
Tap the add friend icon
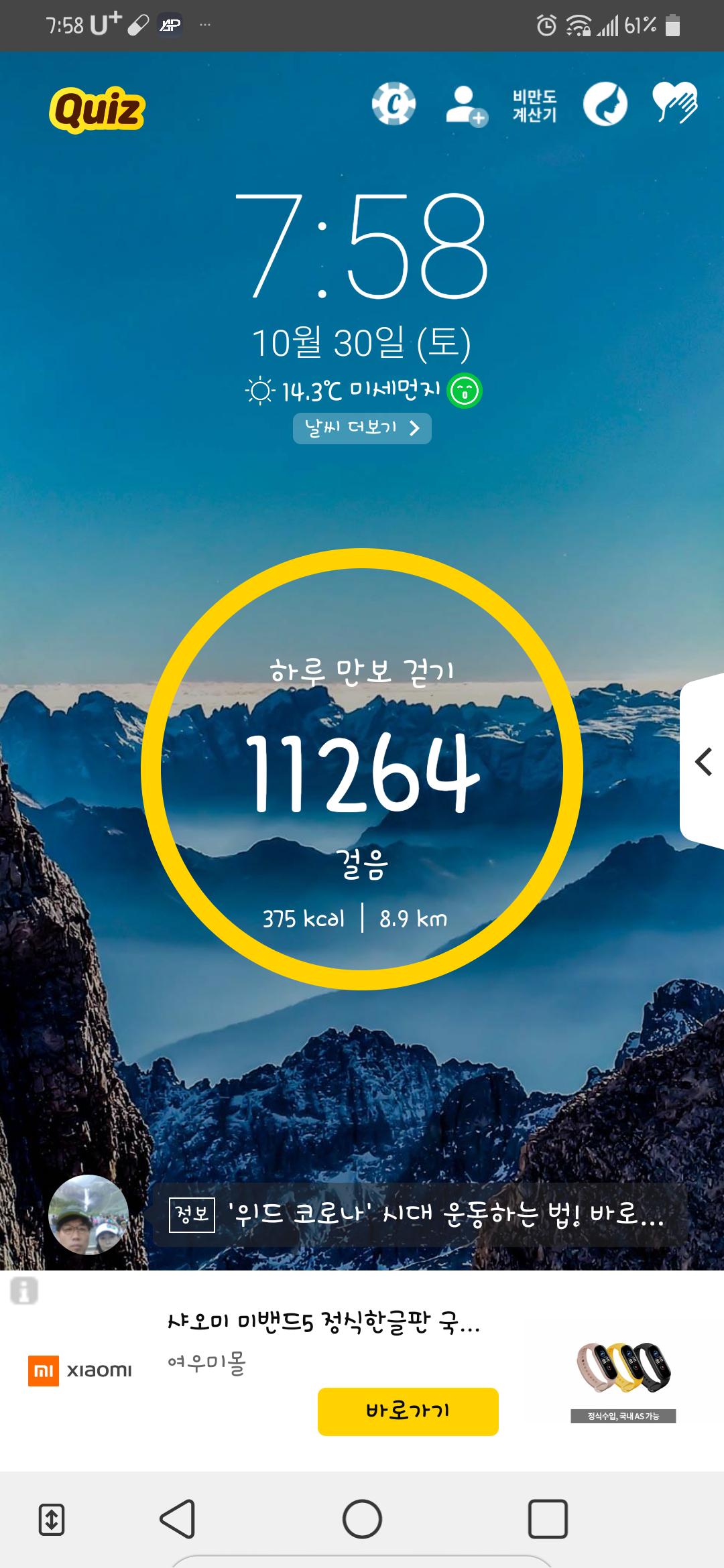point(466,105)
